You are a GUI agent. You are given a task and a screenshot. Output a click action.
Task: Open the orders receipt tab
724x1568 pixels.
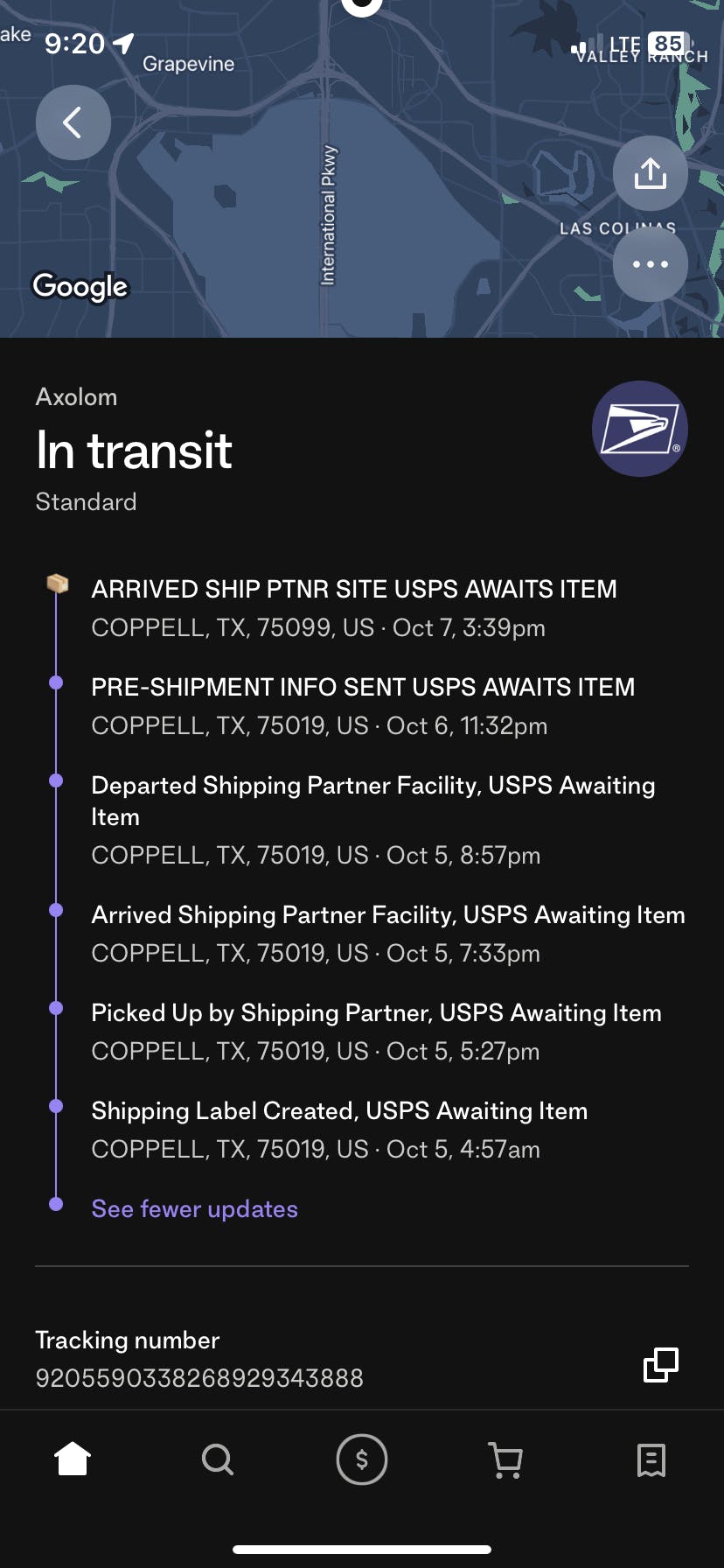[x=651, y=1459]
